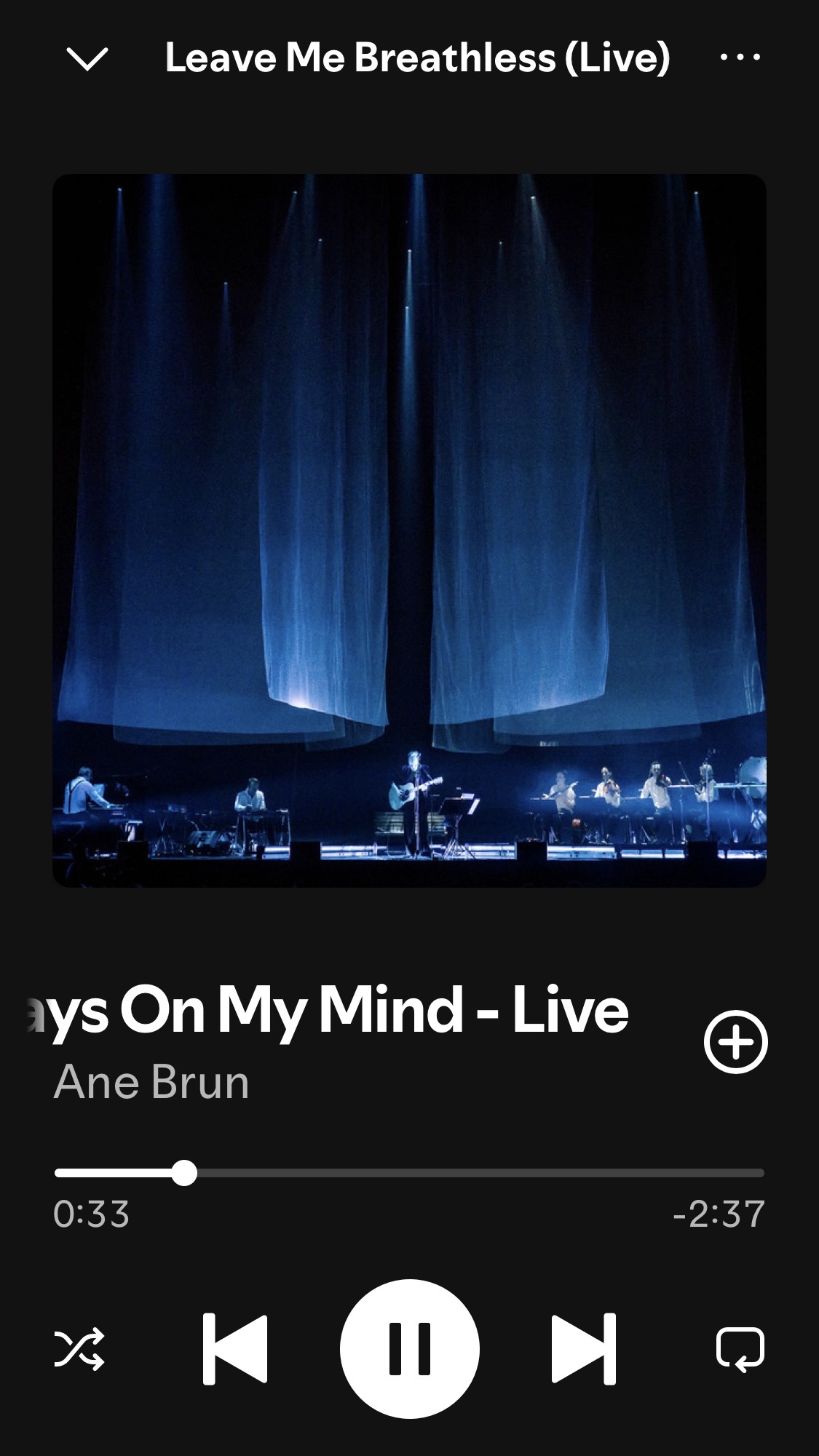Open artist Ane Brun
Image resolution: width=819 pixels, height=1456 pixels.
[151, 1082]
